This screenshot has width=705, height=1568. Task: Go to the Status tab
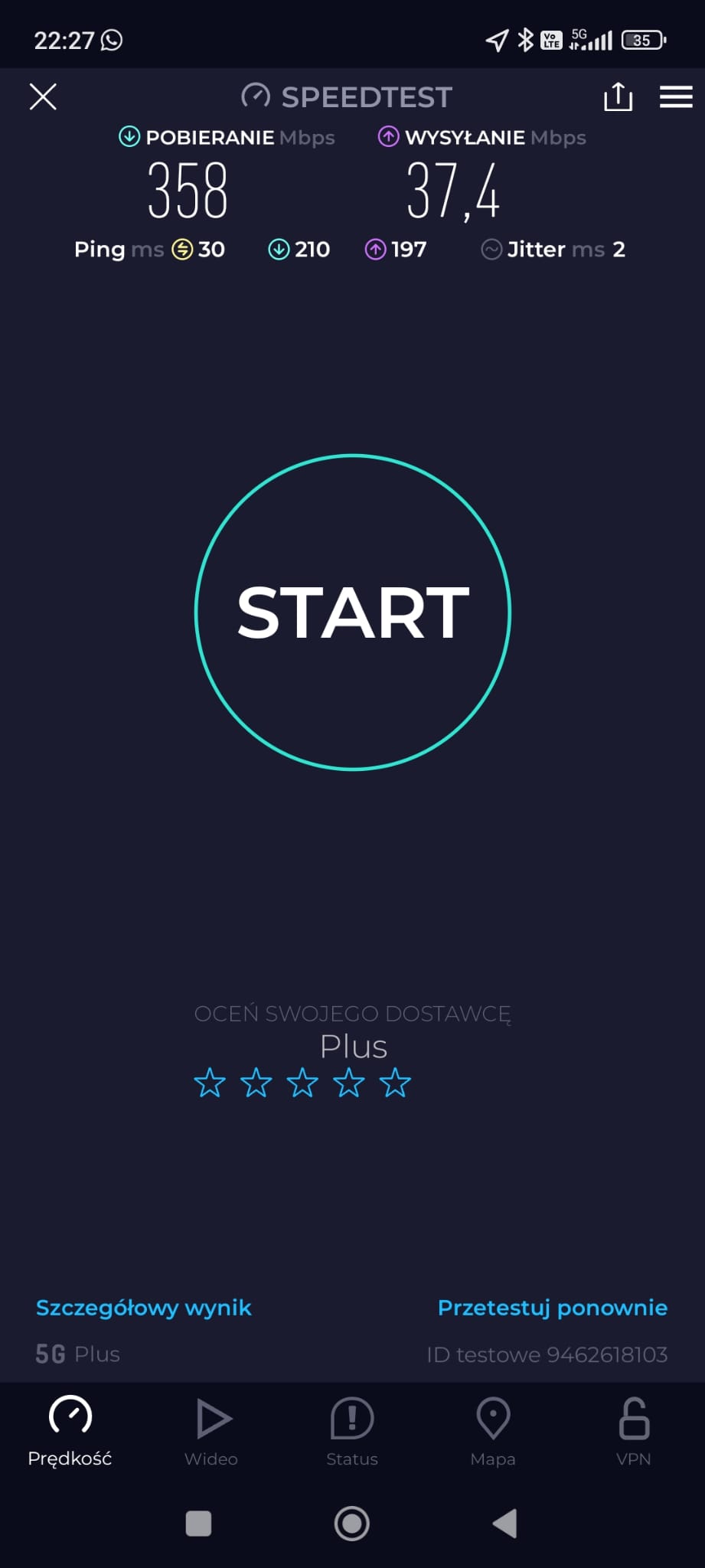coord(352,1430)
